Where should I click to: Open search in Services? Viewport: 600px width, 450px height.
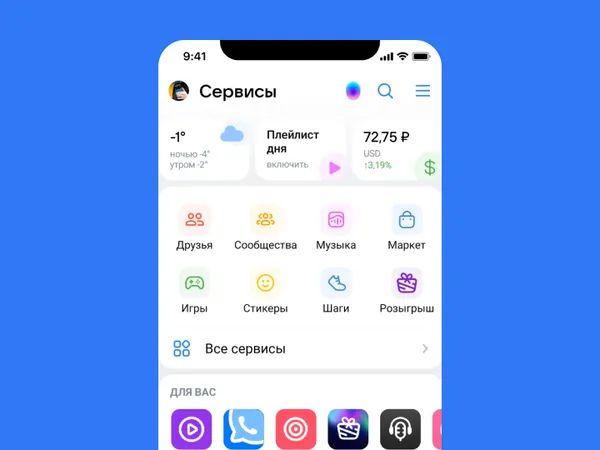point(385,91)
